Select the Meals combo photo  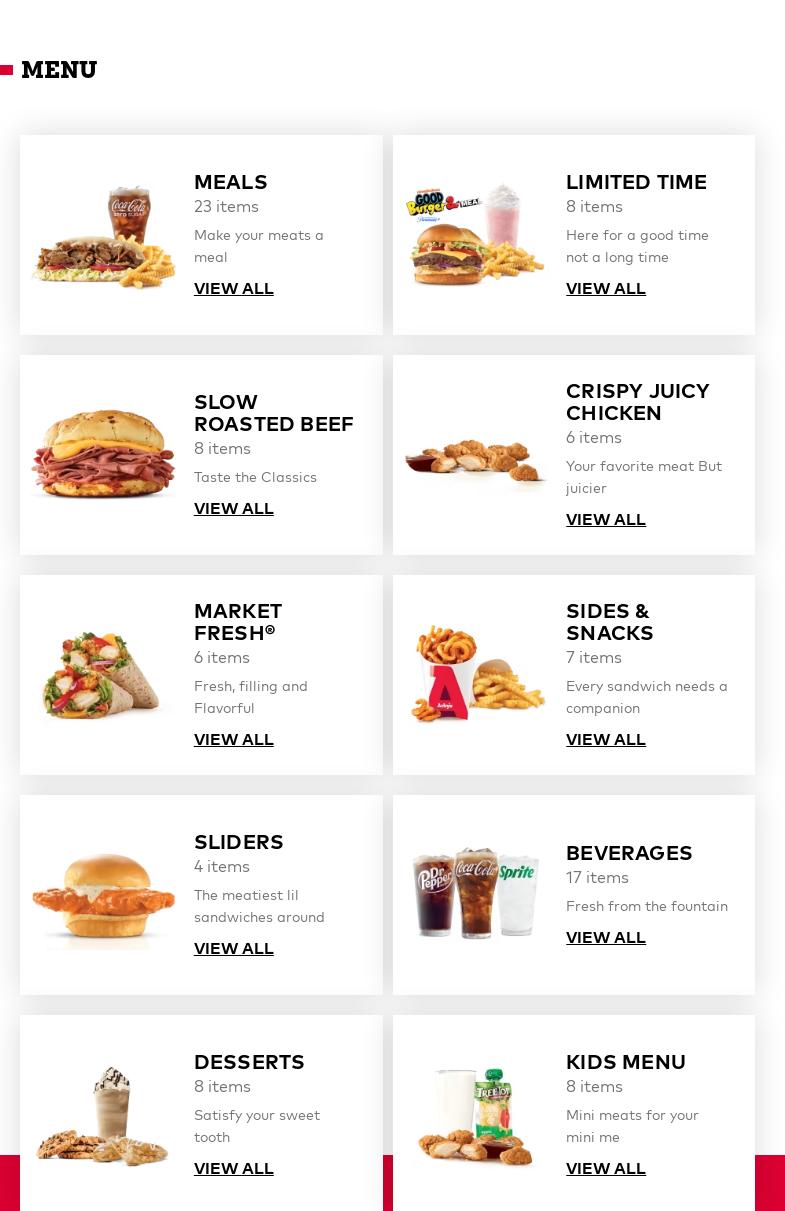pos(103,234)
